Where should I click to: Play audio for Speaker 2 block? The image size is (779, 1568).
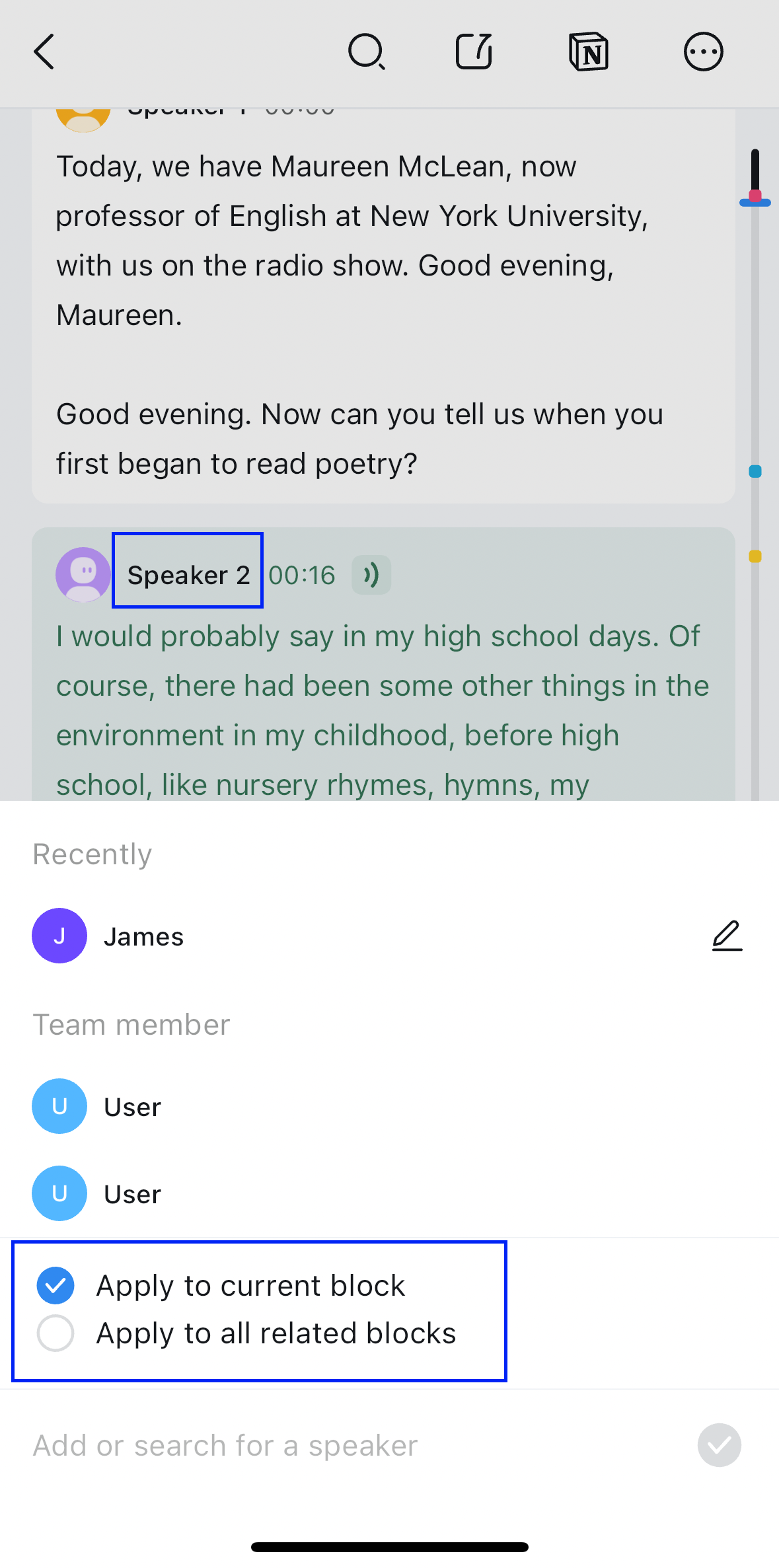coord(371,575)
